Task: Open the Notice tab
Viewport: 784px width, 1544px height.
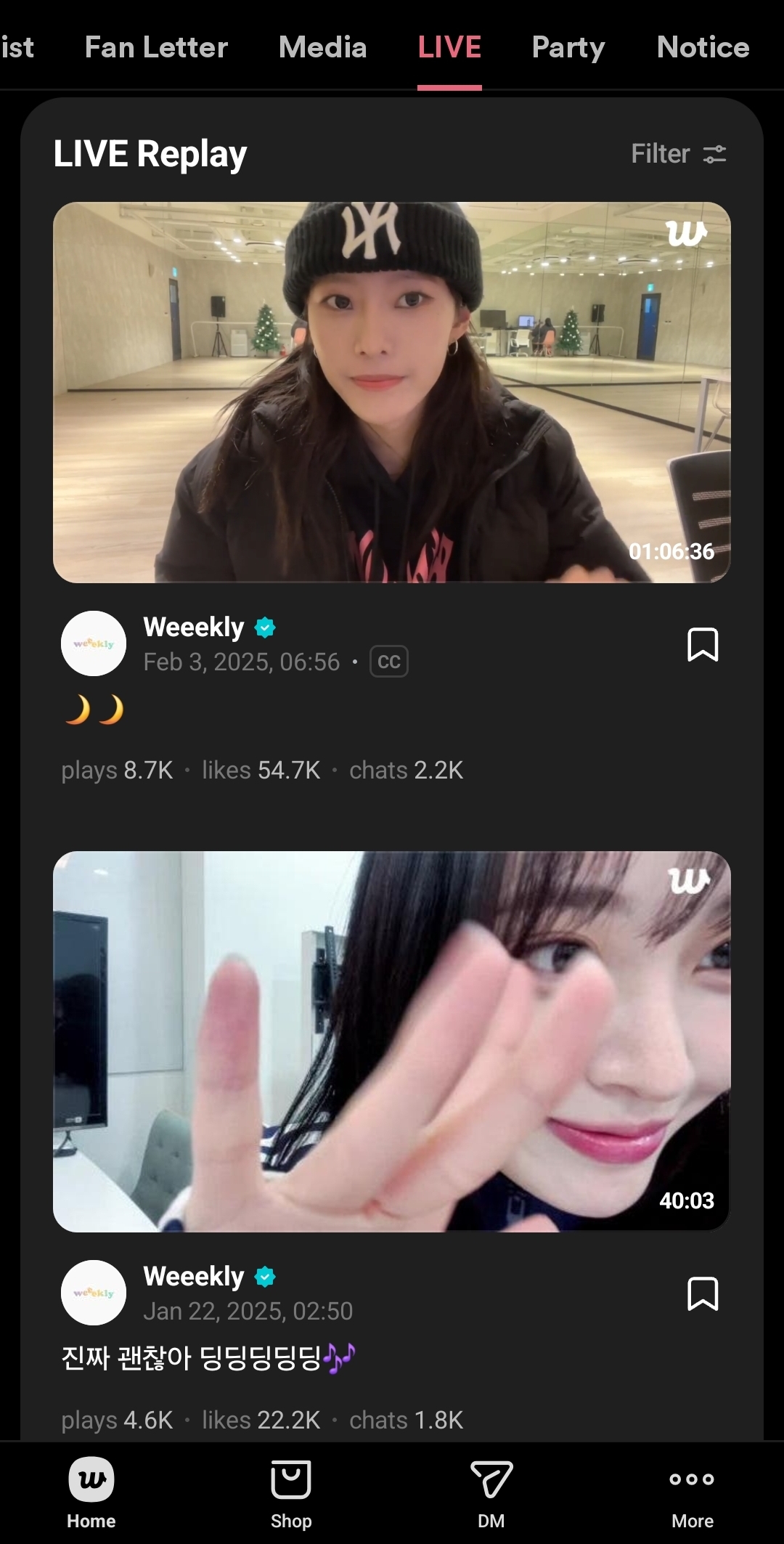Action: click(x=703, y=47)
